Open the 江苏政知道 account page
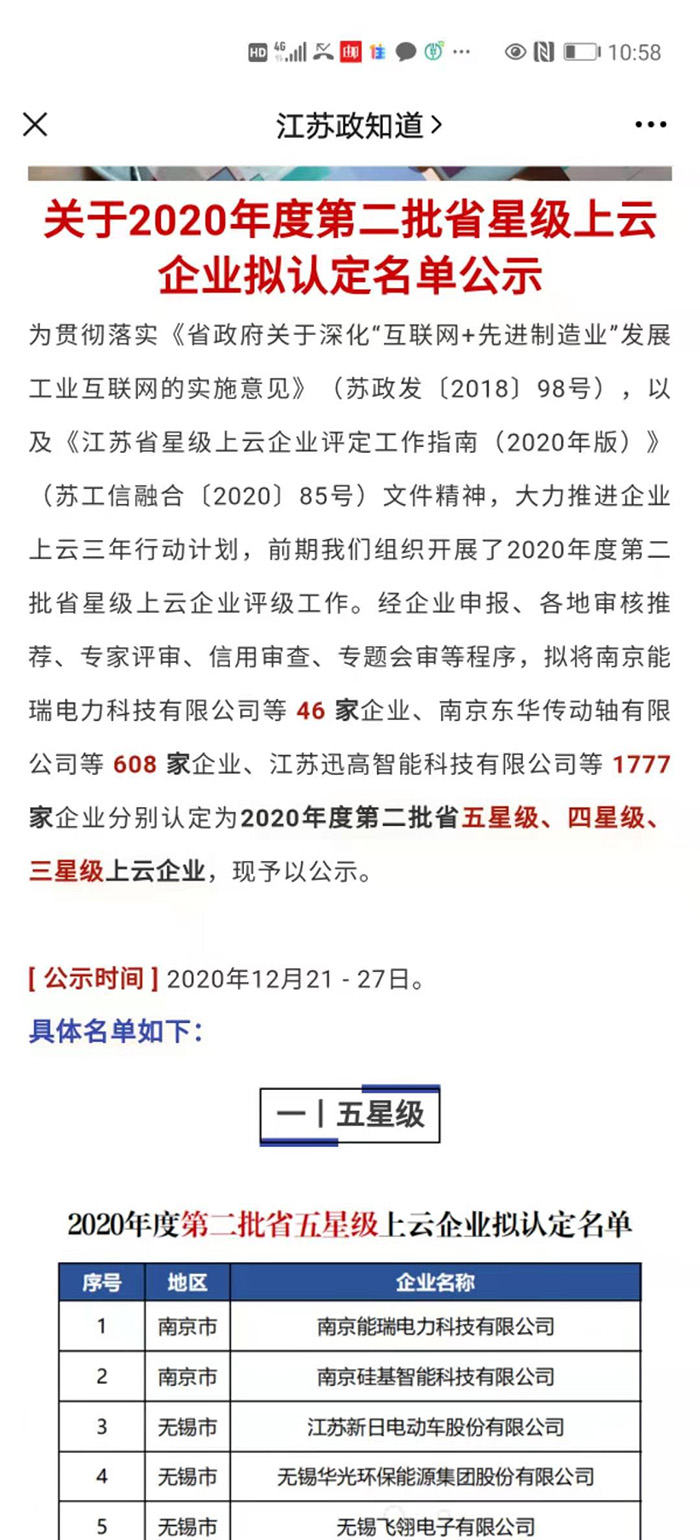The image size is (700, 1540). pyautogui.click(x=358, y=125)
